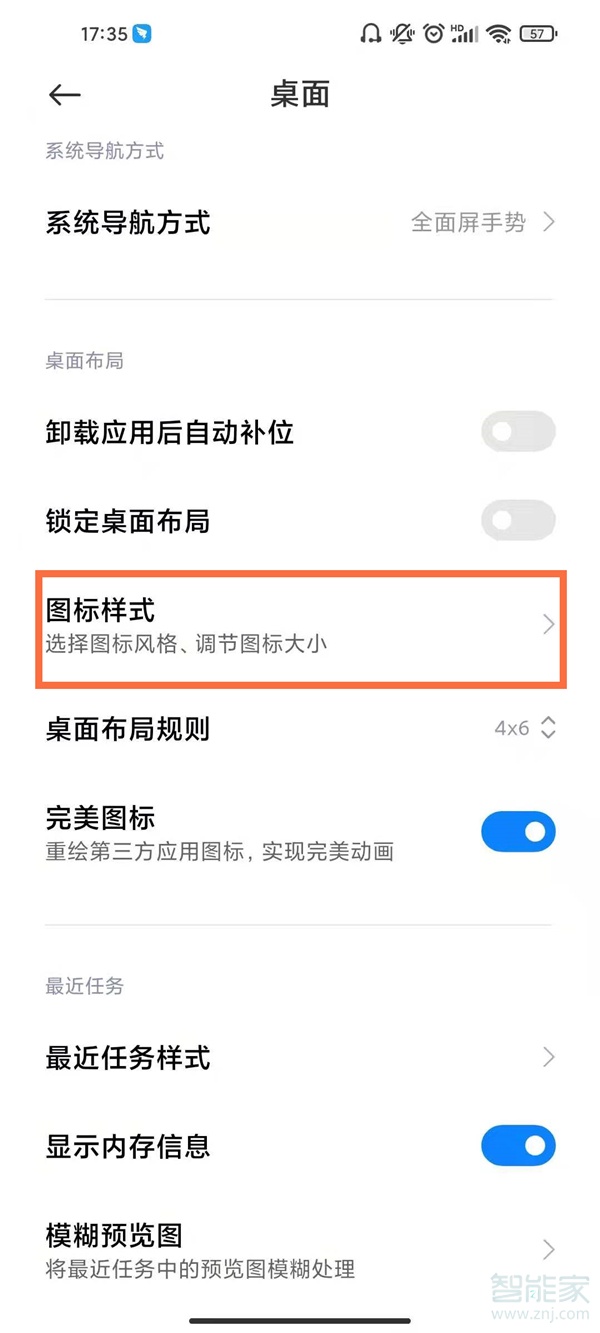Open 最近任务样式 row
The image size is (600, 1333).
(x=300, y=1057)
